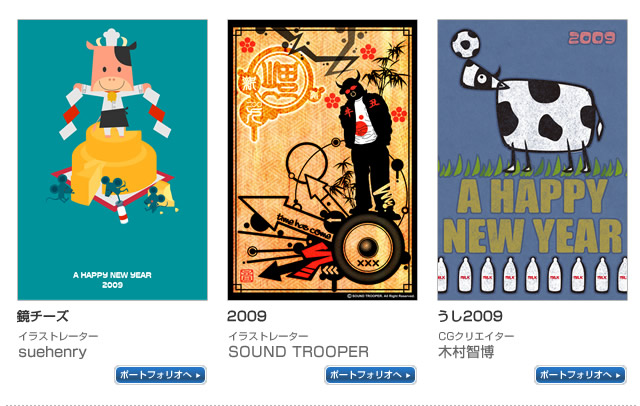The height and width of the screenshot is (406, 640).
Task: Open suehenry's portfolio button
Action: point(160,375)
